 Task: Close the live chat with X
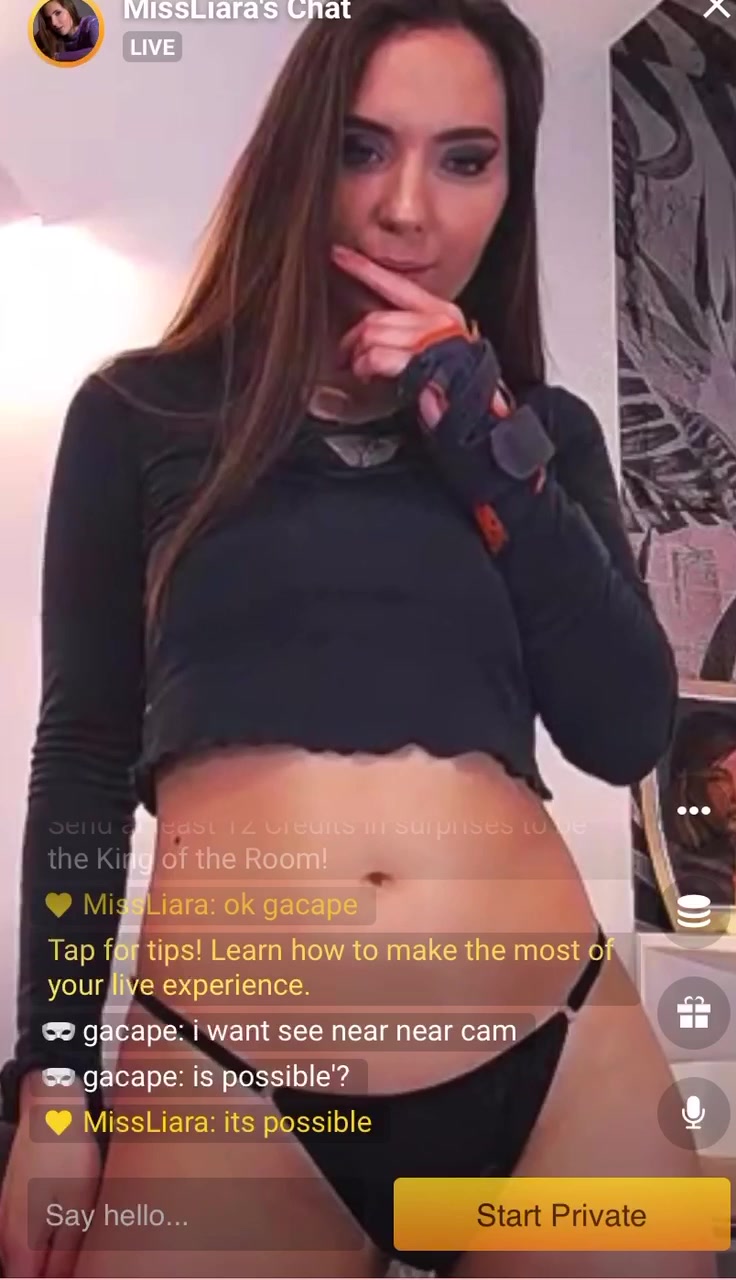(717, 8)
